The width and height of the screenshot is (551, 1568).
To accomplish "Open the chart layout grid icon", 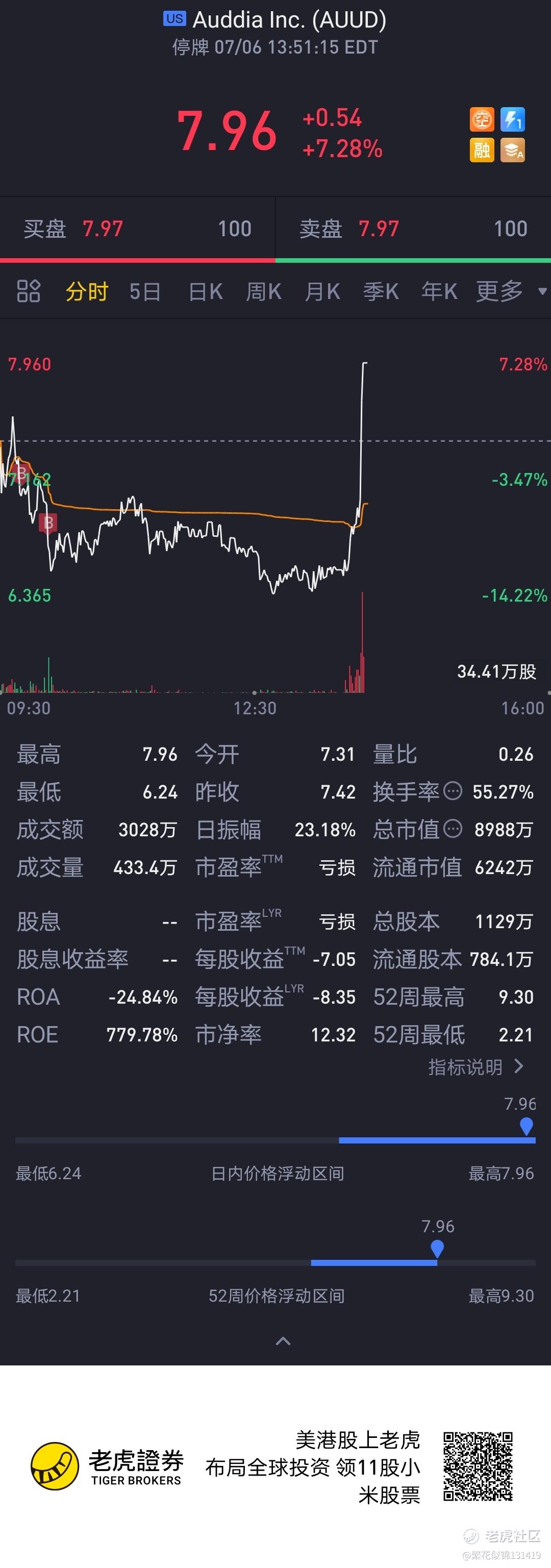I will click(28, 291).
